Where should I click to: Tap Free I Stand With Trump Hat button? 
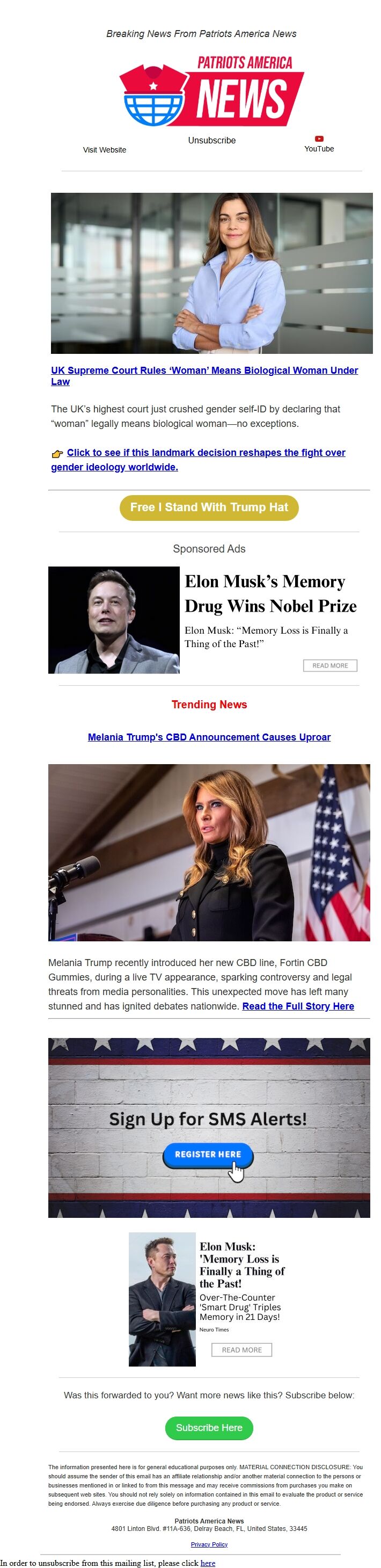click(209, 507)
